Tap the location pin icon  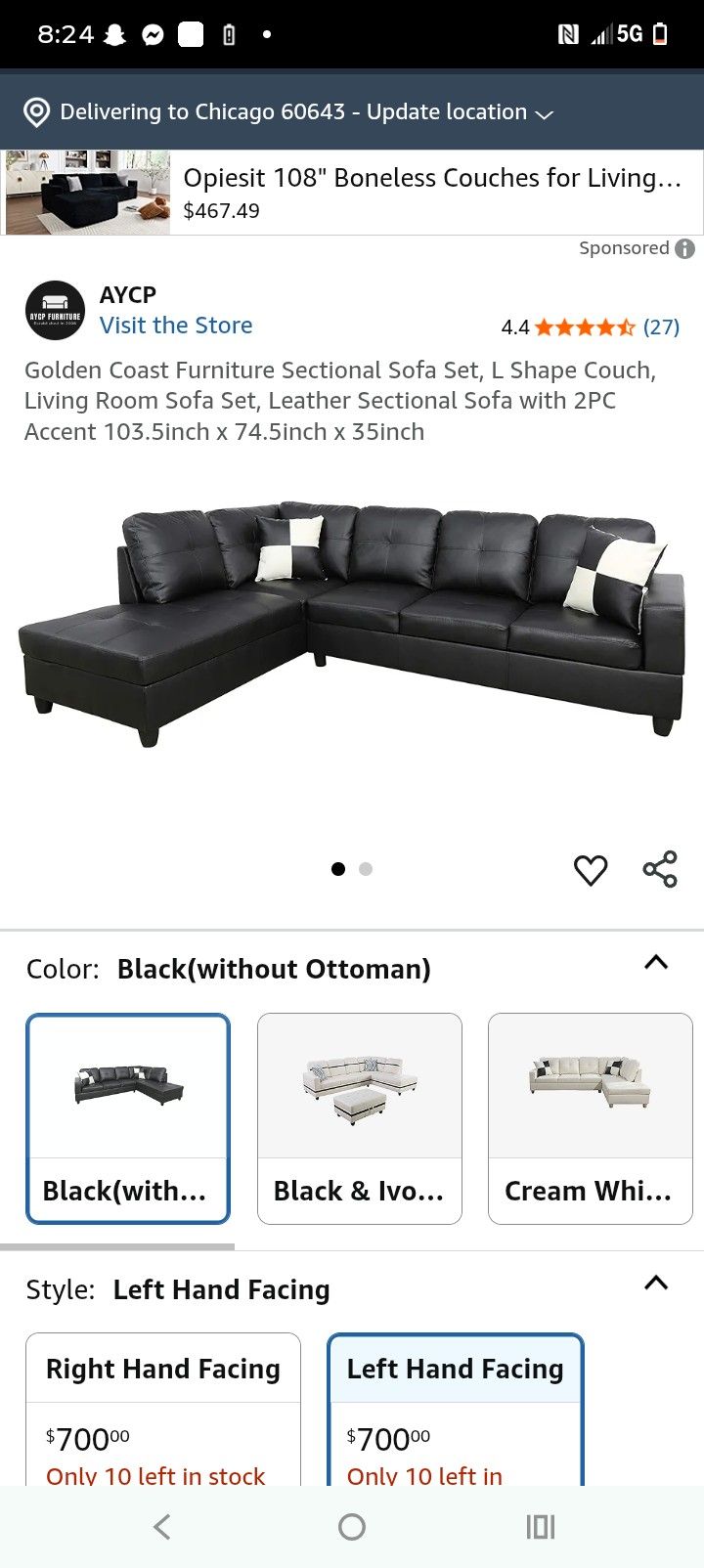pyautogui.click(x=36, y=111)
